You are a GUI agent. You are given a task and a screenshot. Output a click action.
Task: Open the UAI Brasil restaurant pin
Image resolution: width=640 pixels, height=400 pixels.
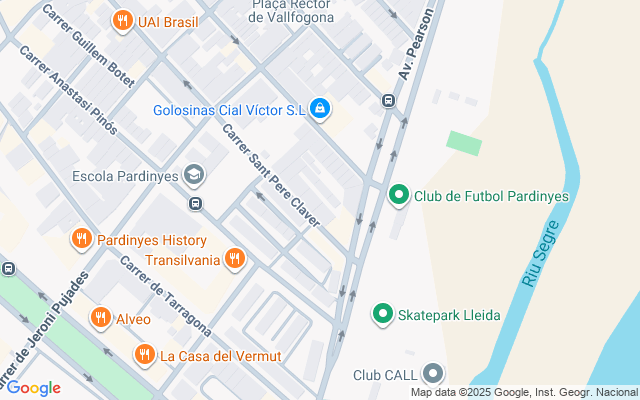[123, 20]
